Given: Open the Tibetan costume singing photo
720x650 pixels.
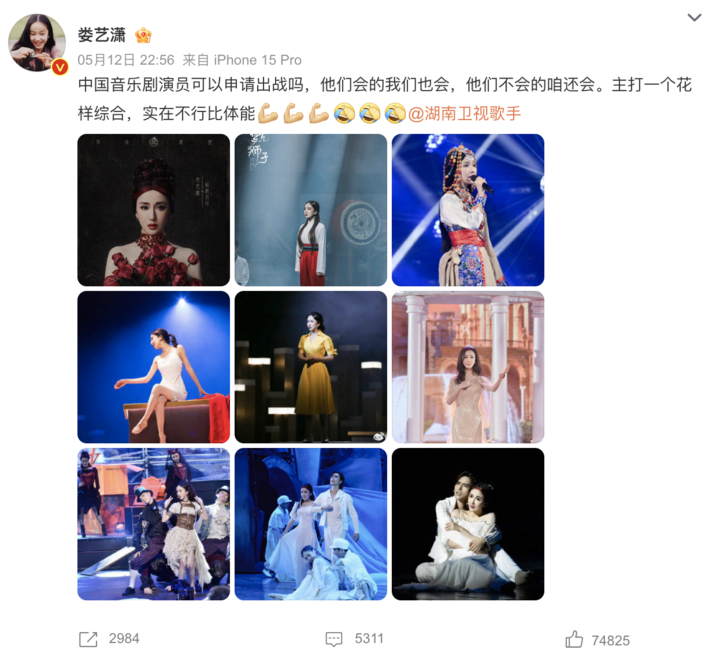Looking at the screenshot, I should (x=467, y=210).
